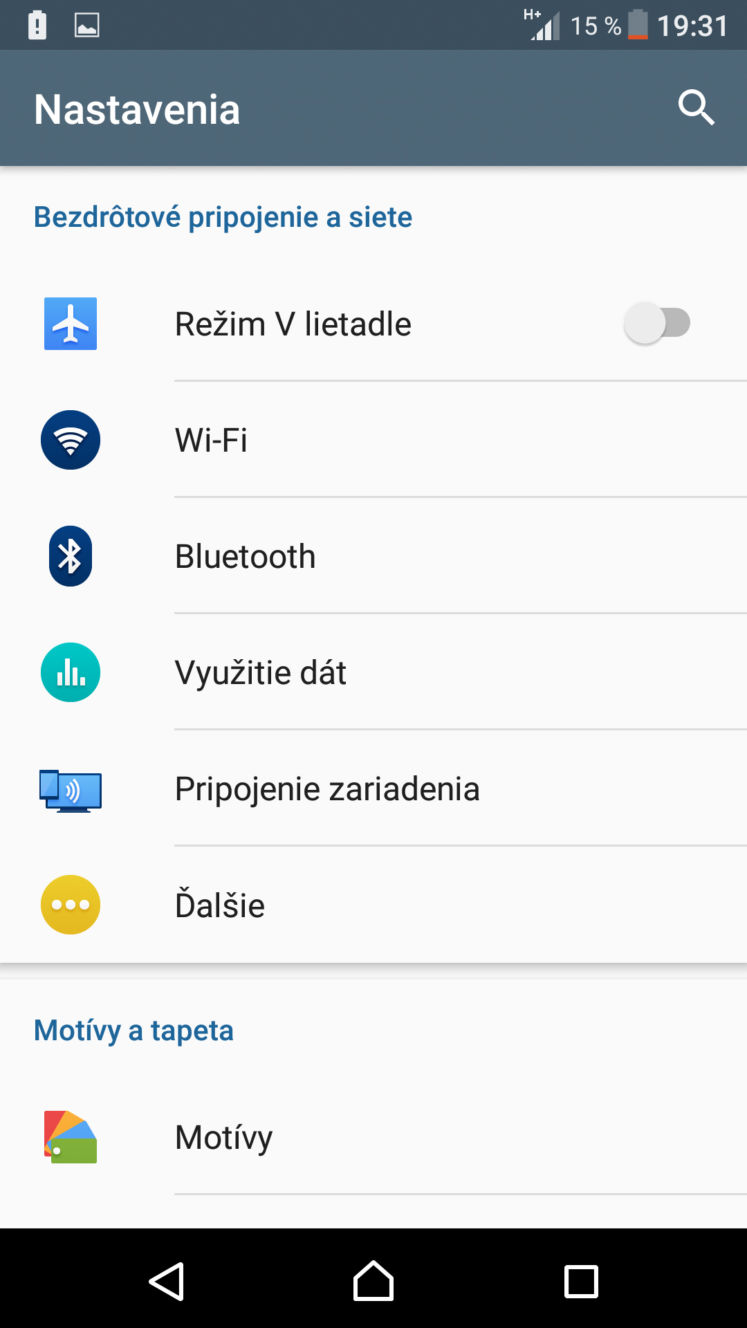Open search in Nastavenia
747x1328 pixels.
[x=696, y=107]
